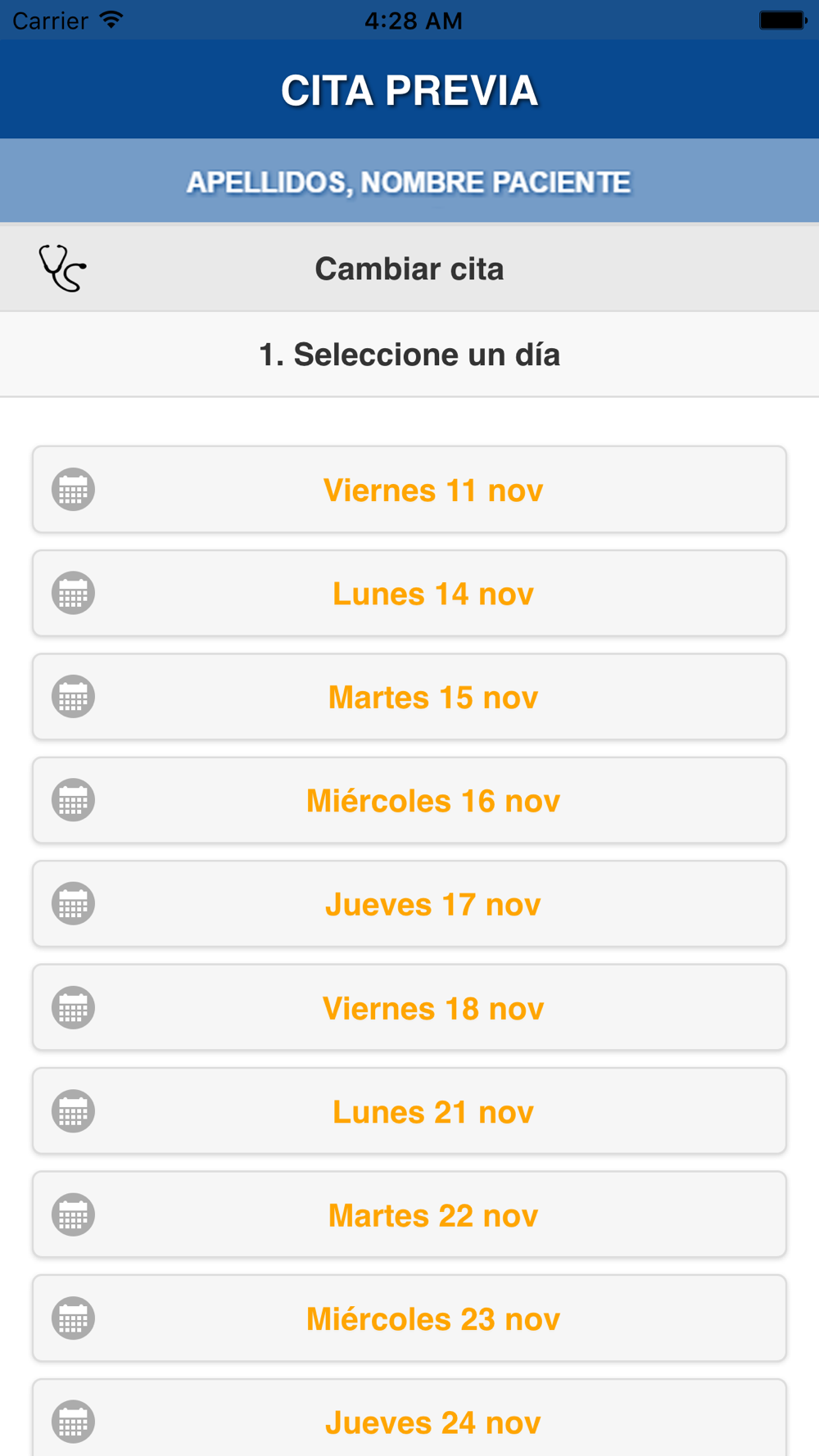
Task: Select Miércoles 16 nov
Action: point(409,801)
